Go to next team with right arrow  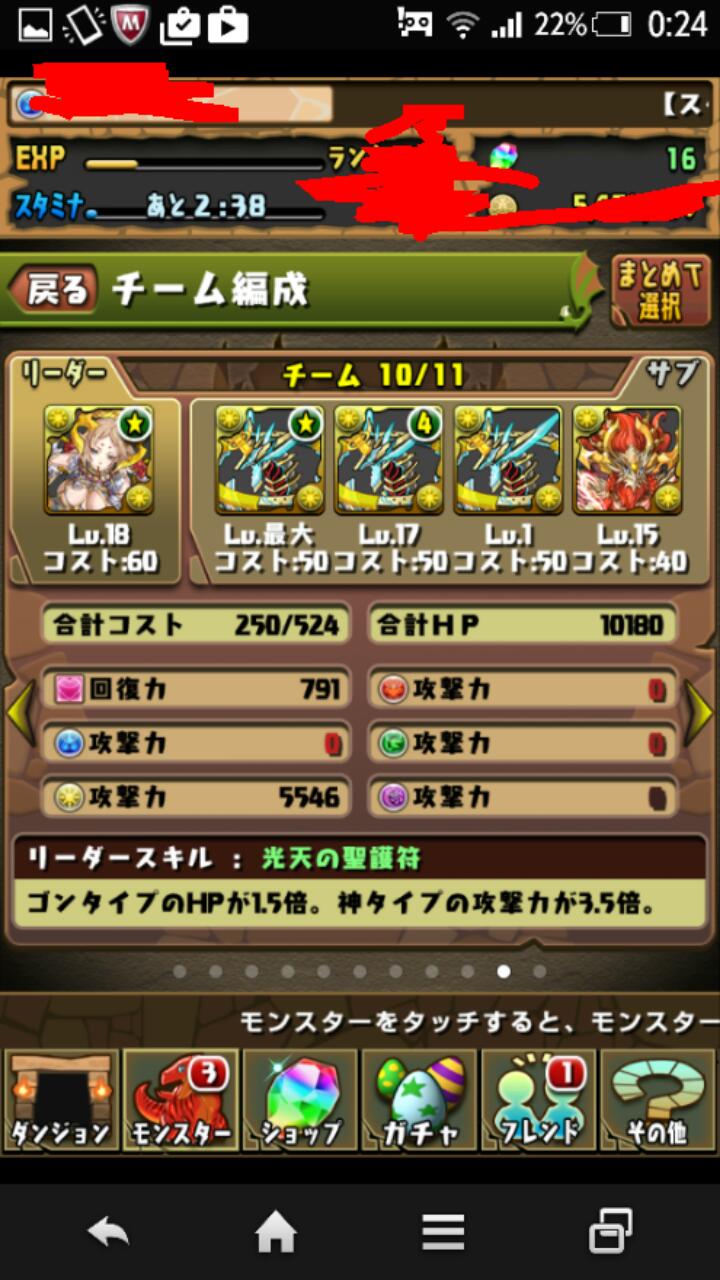pyautogui.click(x=699, y=712)
